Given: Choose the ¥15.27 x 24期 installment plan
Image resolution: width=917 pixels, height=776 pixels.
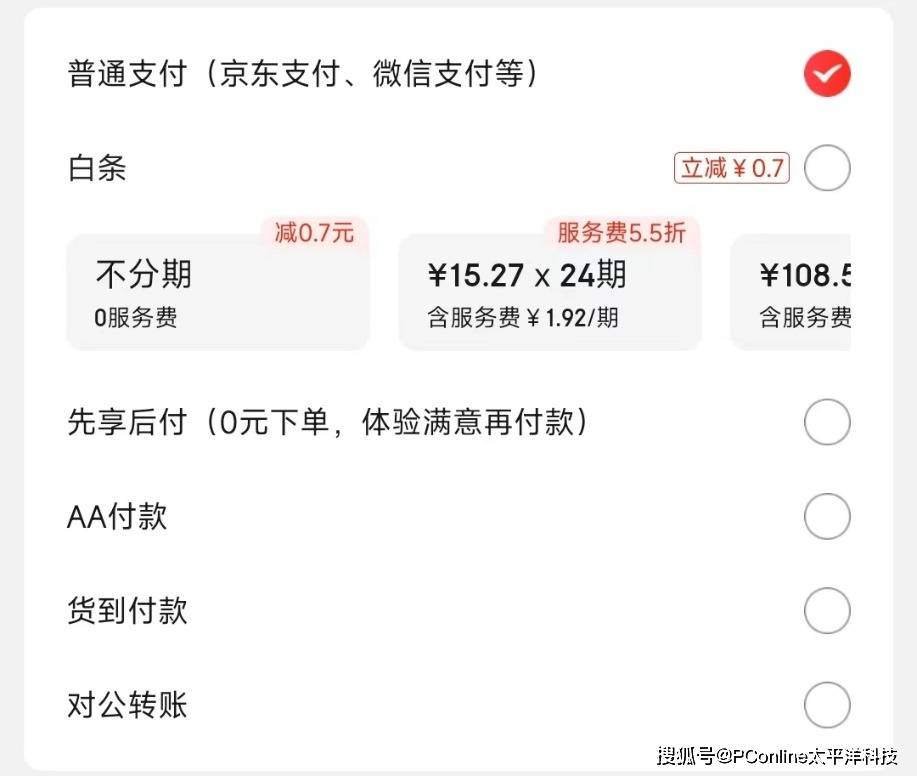Looking at the screenshot, I should (550, 292).
